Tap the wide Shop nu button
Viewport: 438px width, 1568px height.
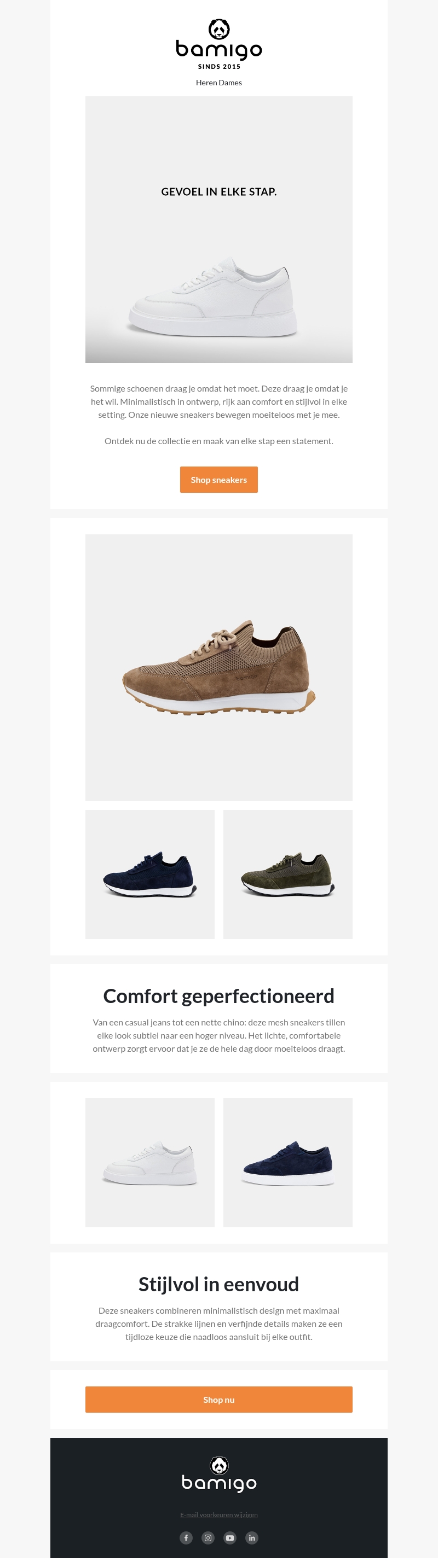coord(218,1400)
